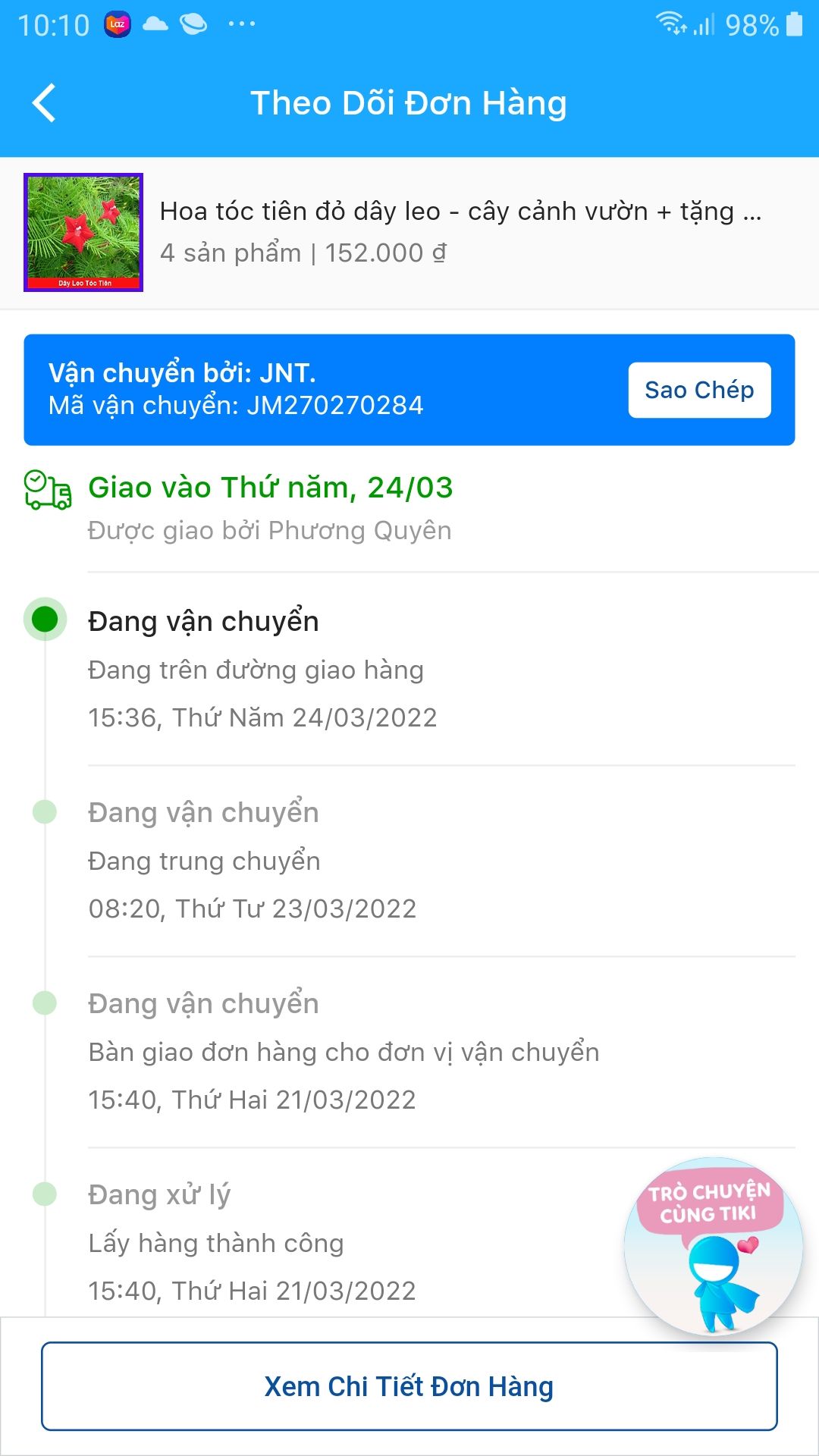Click the cloud icon in the status bar
Image resolution: width=819 pixels, height=1456 pixels.
pos(155,23)
